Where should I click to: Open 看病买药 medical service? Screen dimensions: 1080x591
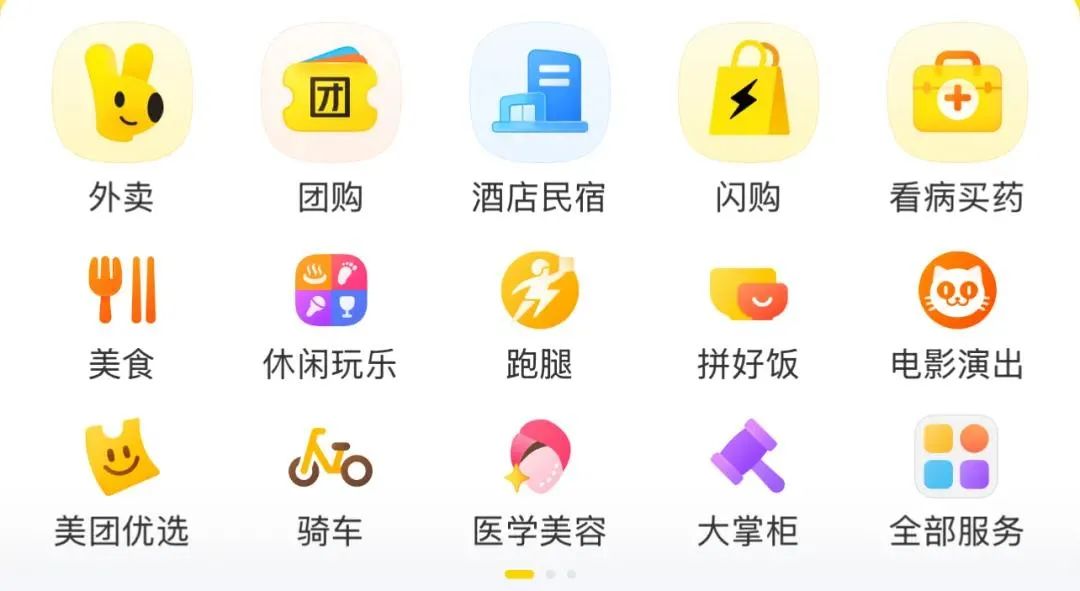coord(957,93)
